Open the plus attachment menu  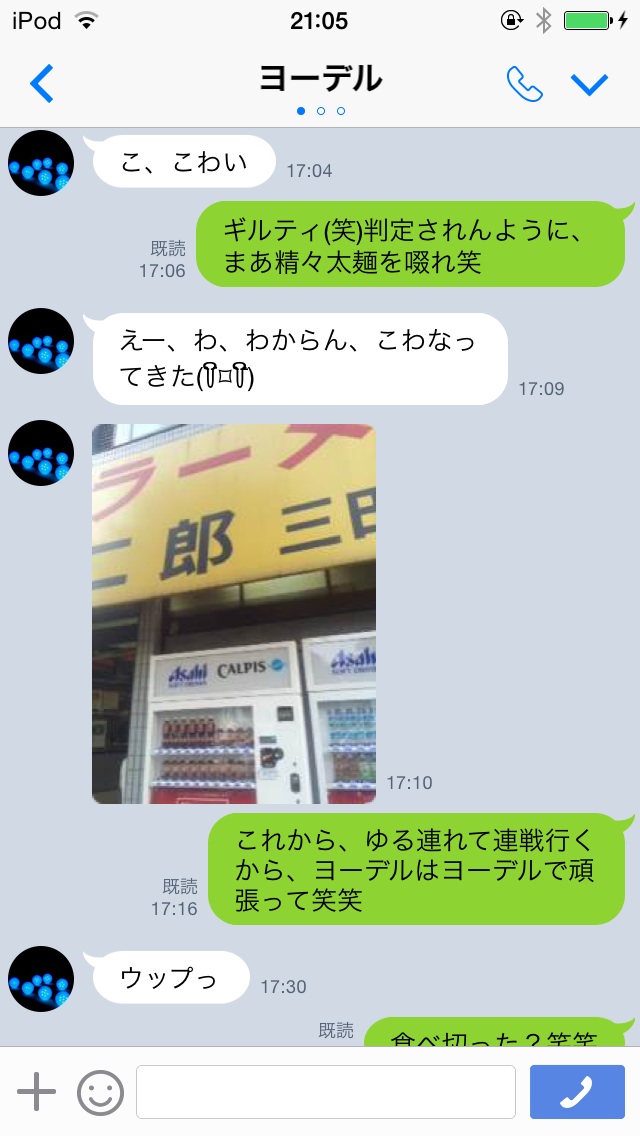[37, 1091]
